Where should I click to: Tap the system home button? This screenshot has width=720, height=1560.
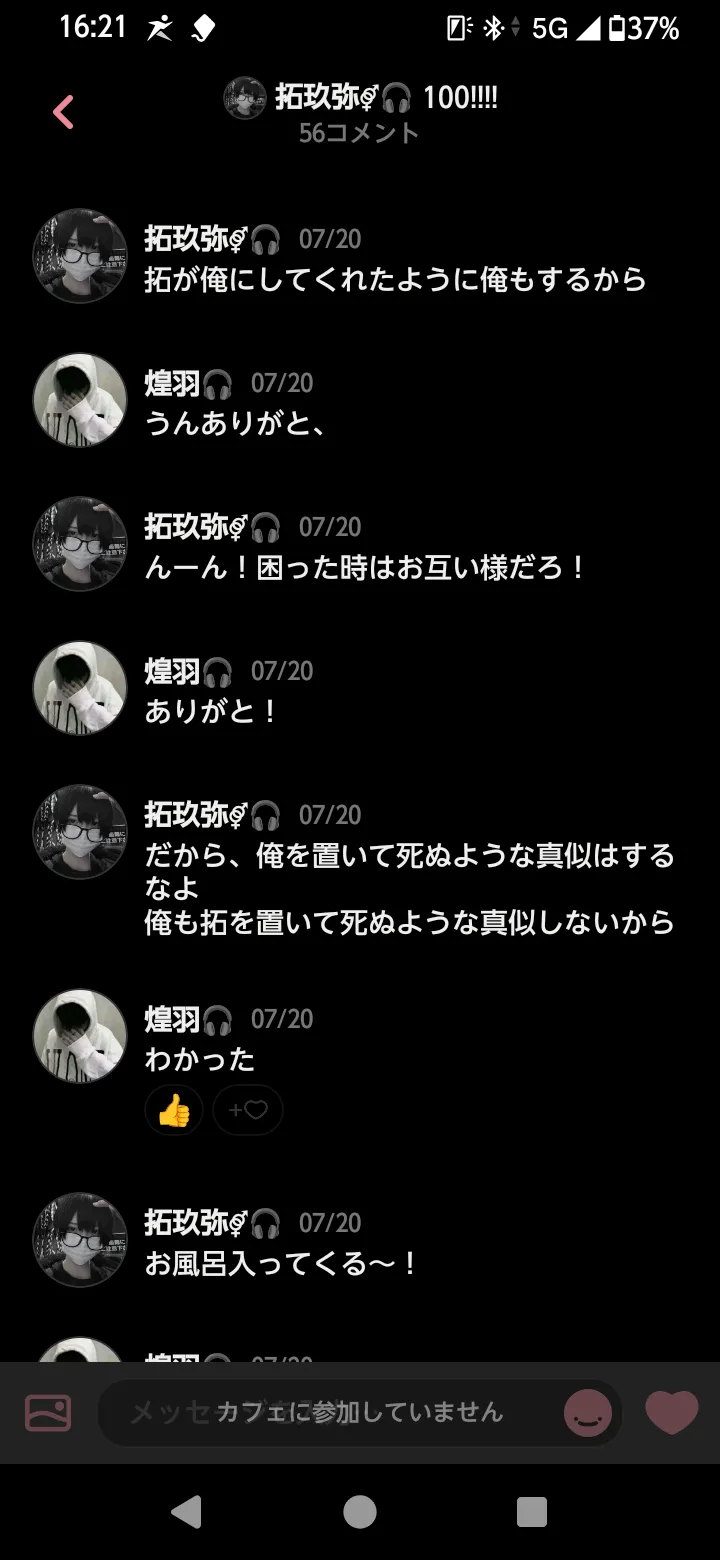[360, 1512]
